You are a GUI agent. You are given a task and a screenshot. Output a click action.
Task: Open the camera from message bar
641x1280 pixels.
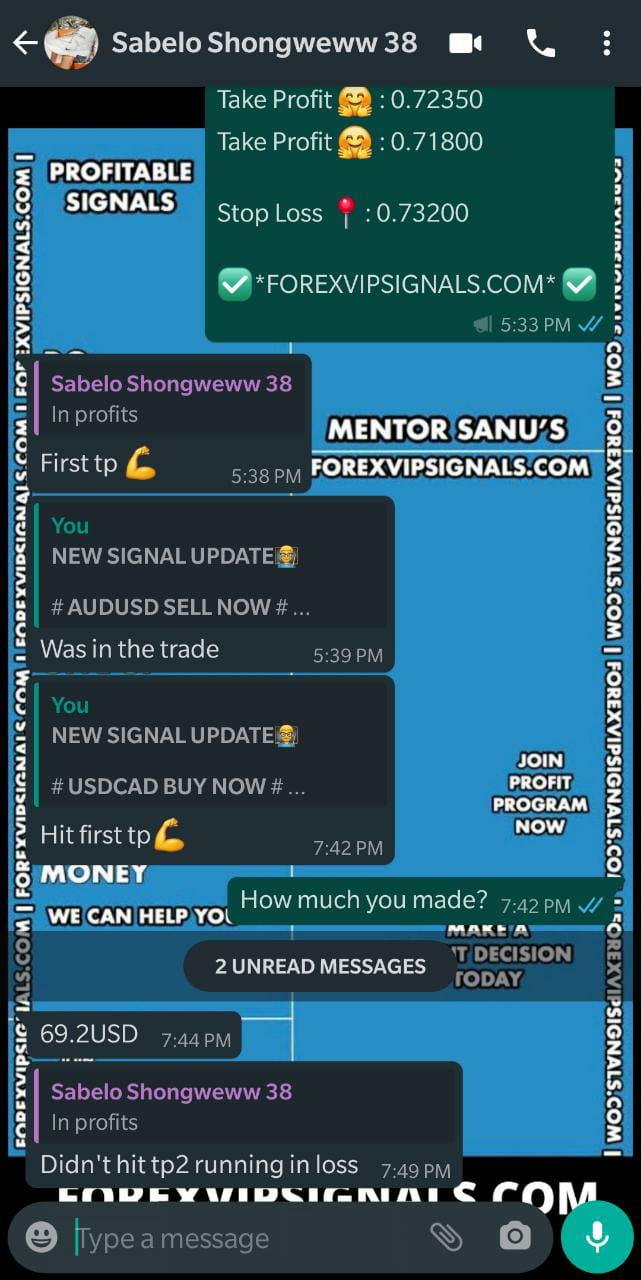(x=515, y=1237)
